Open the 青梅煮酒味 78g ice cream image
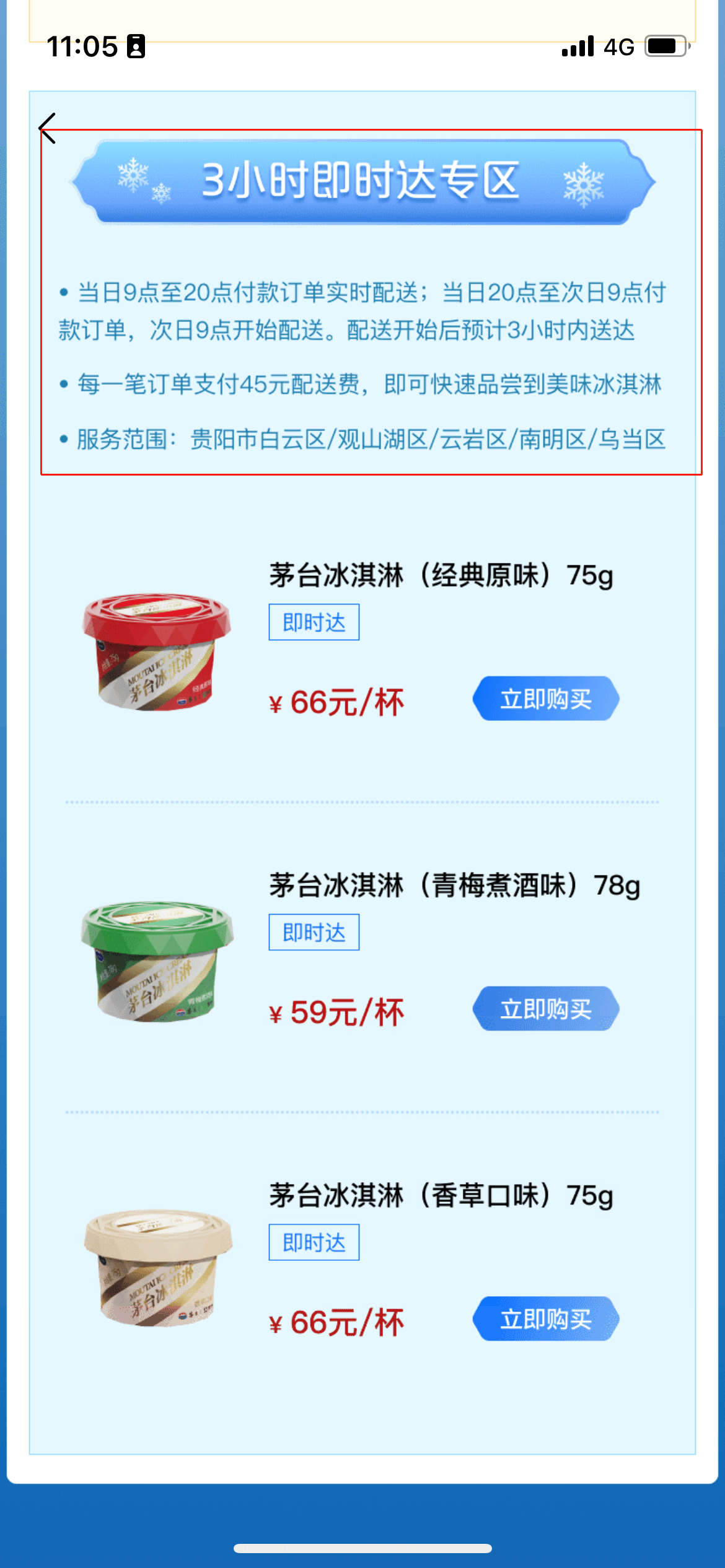Image resolution: width=725 pixels, height=1568 pixels. pos(157,961)
